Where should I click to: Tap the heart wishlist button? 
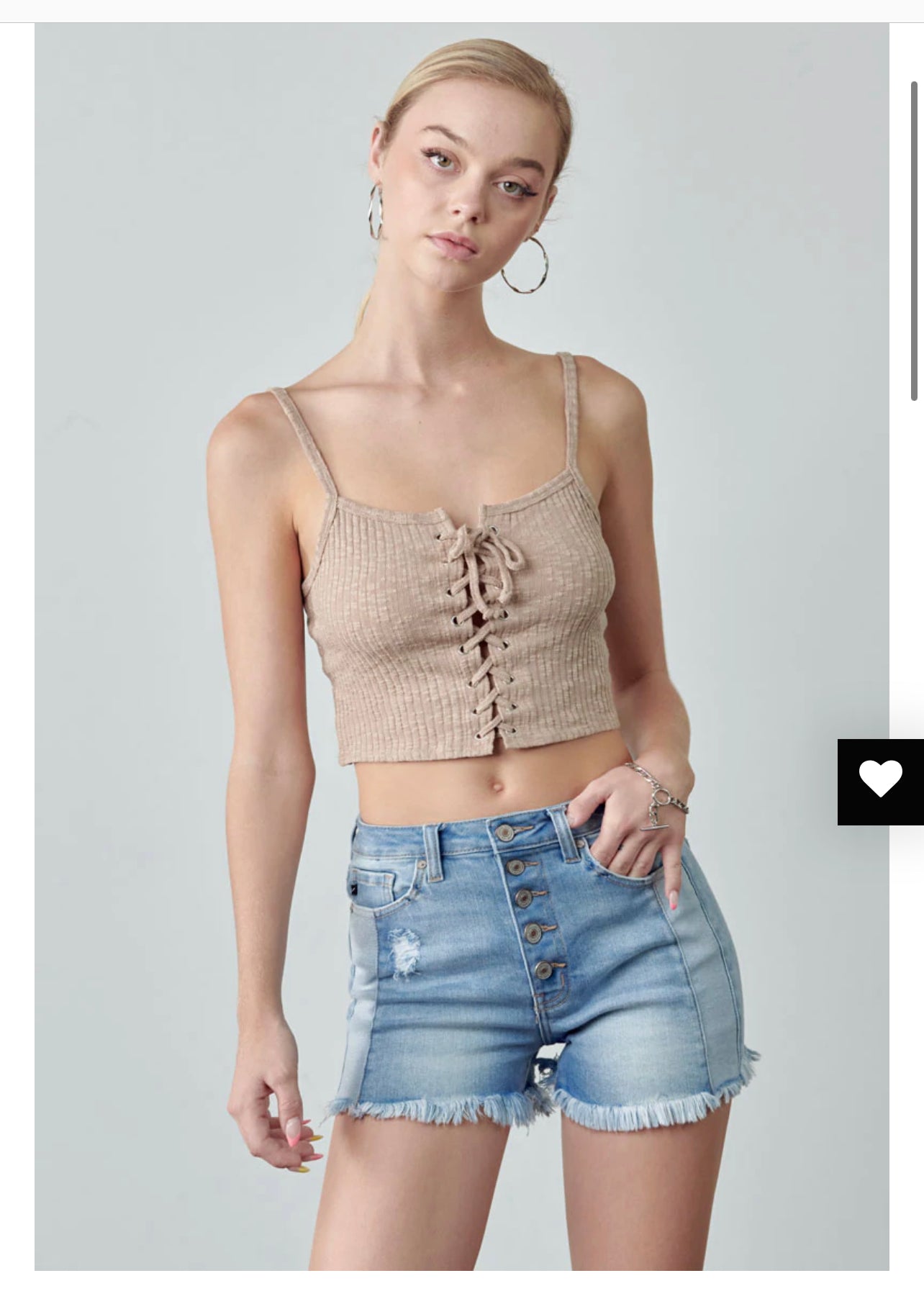click(x=880, y=781)
